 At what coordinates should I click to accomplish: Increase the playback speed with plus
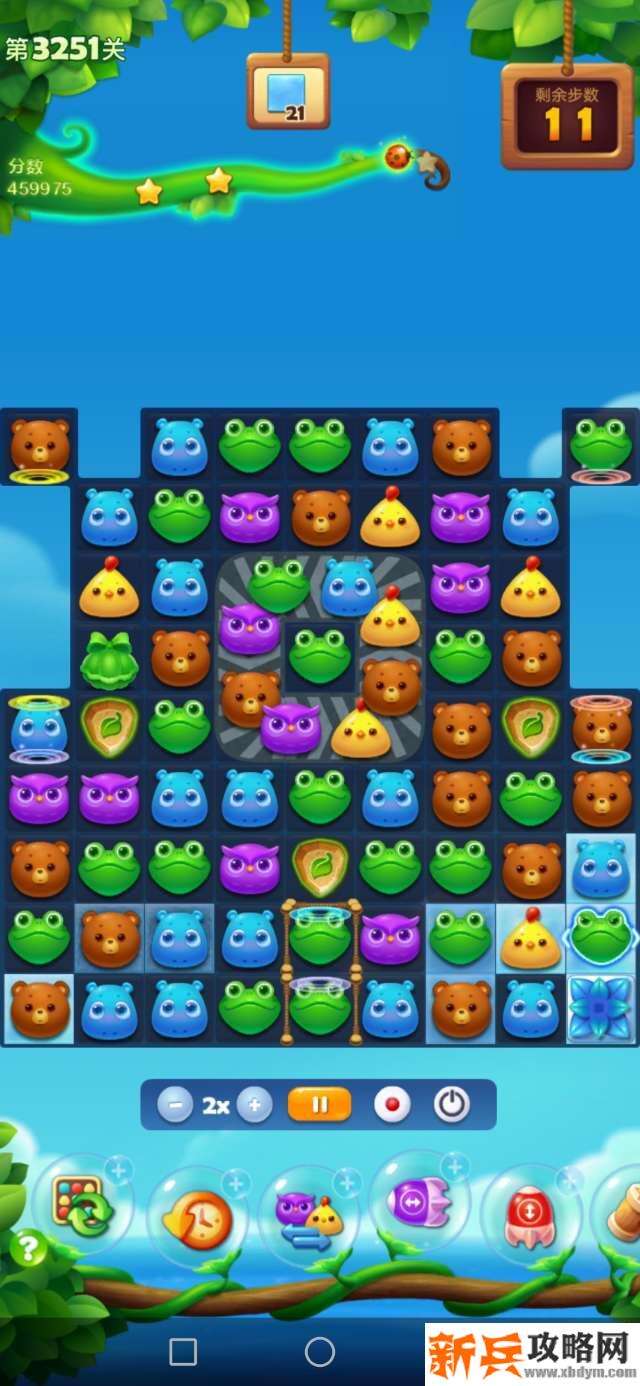click(255, 1105)
